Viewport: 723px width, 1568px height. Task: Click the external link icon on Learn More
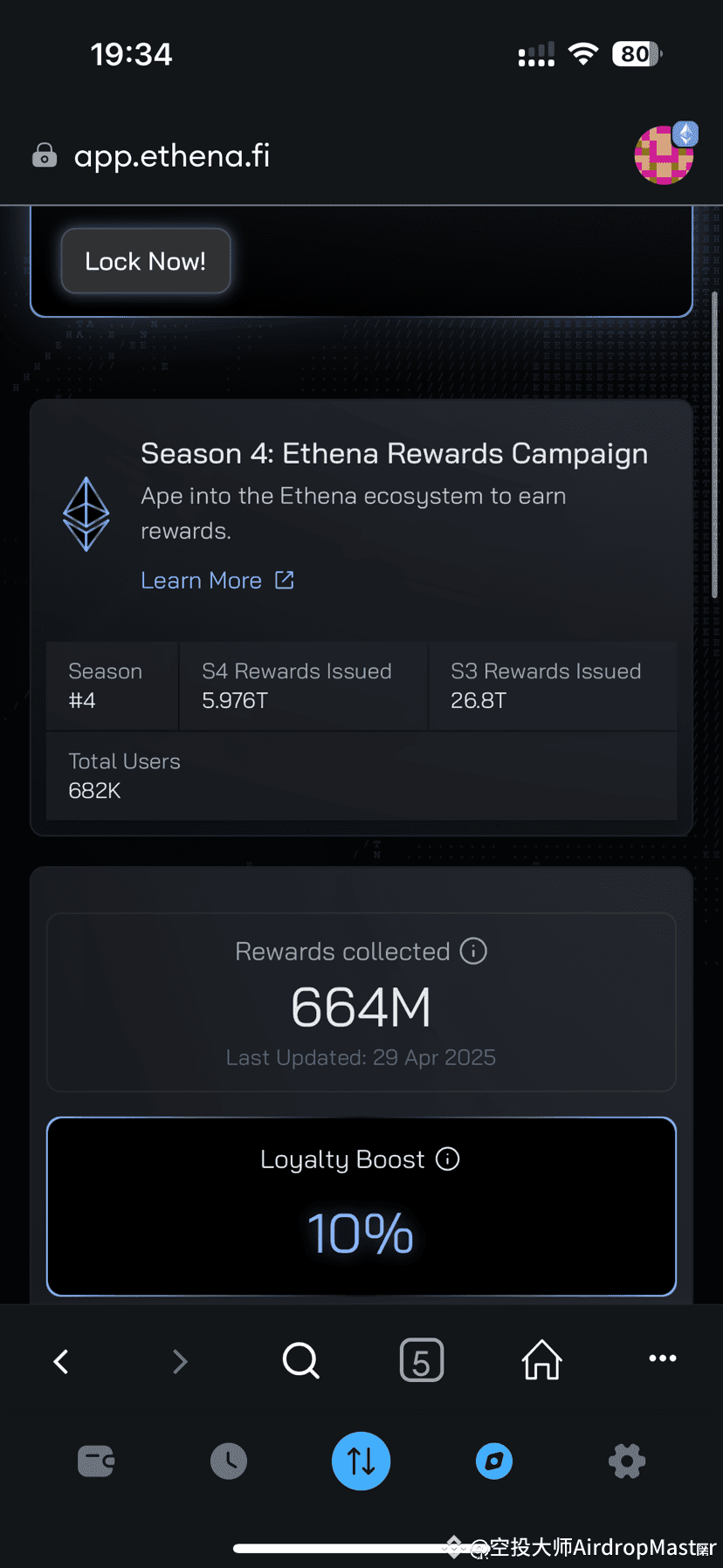pos(284,579)
